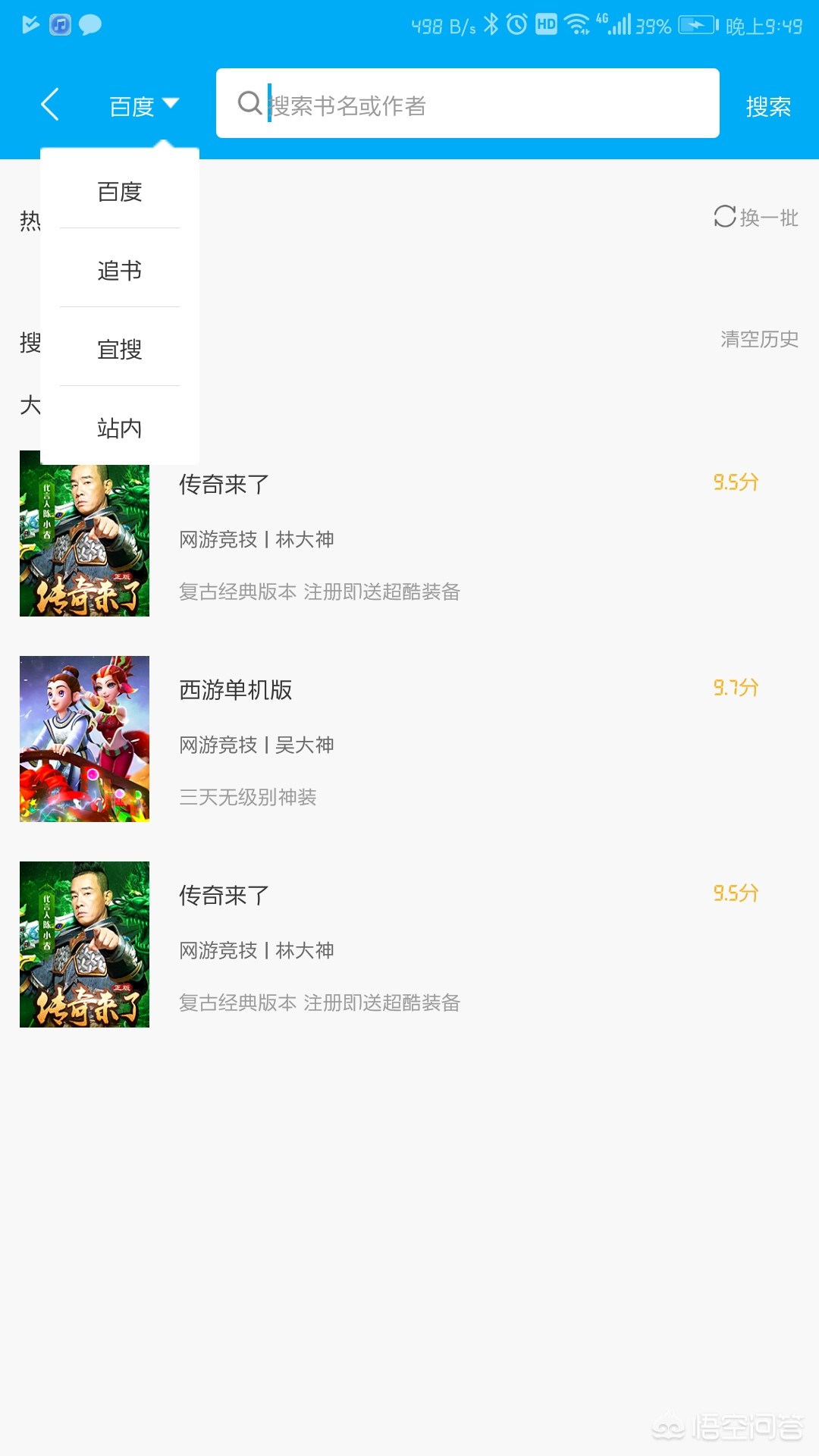Collapse the 百度 search source dropdown

coord(144,105)
